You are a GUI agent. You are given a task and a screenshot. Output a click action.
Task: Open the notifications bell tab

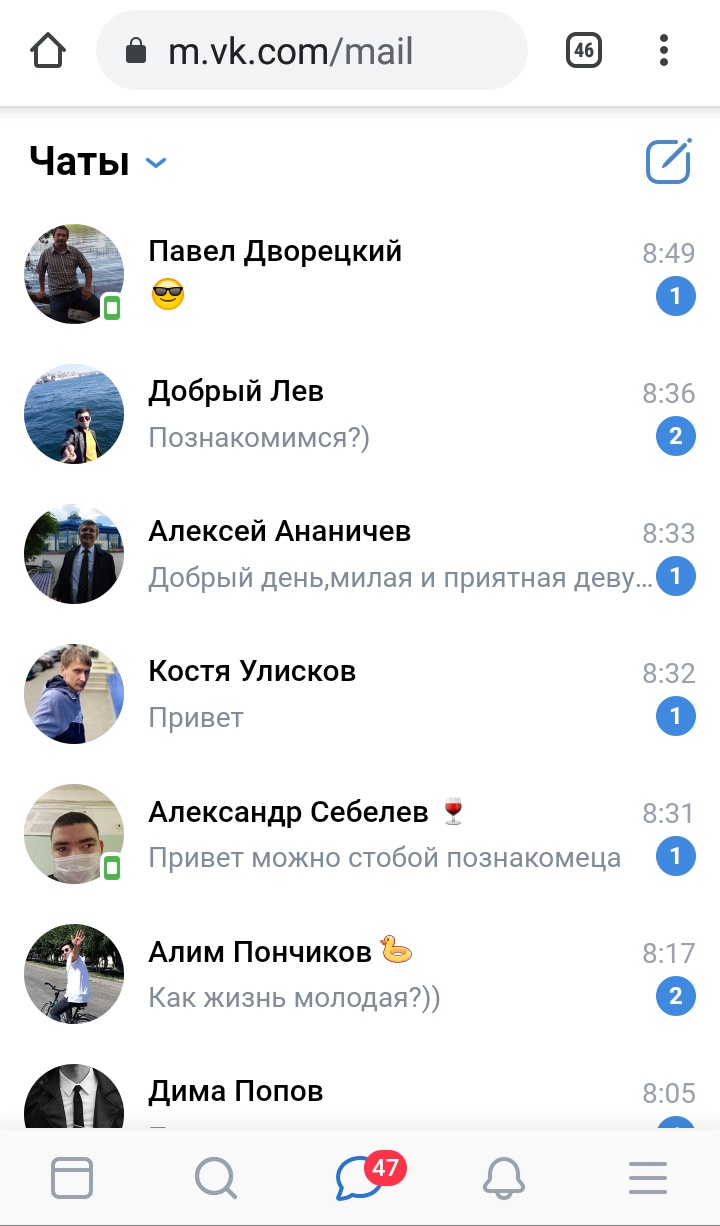[504, 1178]
